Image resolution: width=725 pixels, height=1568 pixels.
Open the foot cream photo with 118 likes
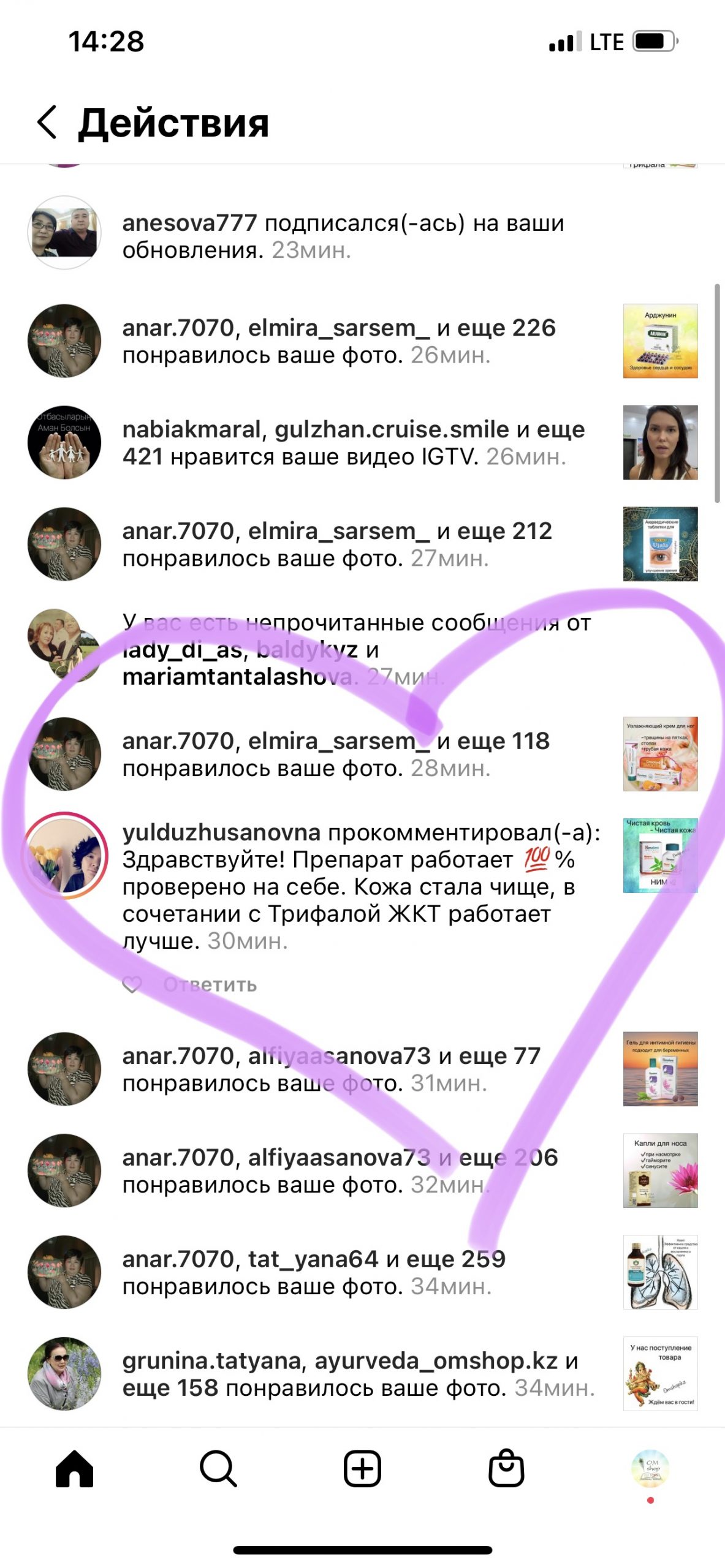click(660, 754)
